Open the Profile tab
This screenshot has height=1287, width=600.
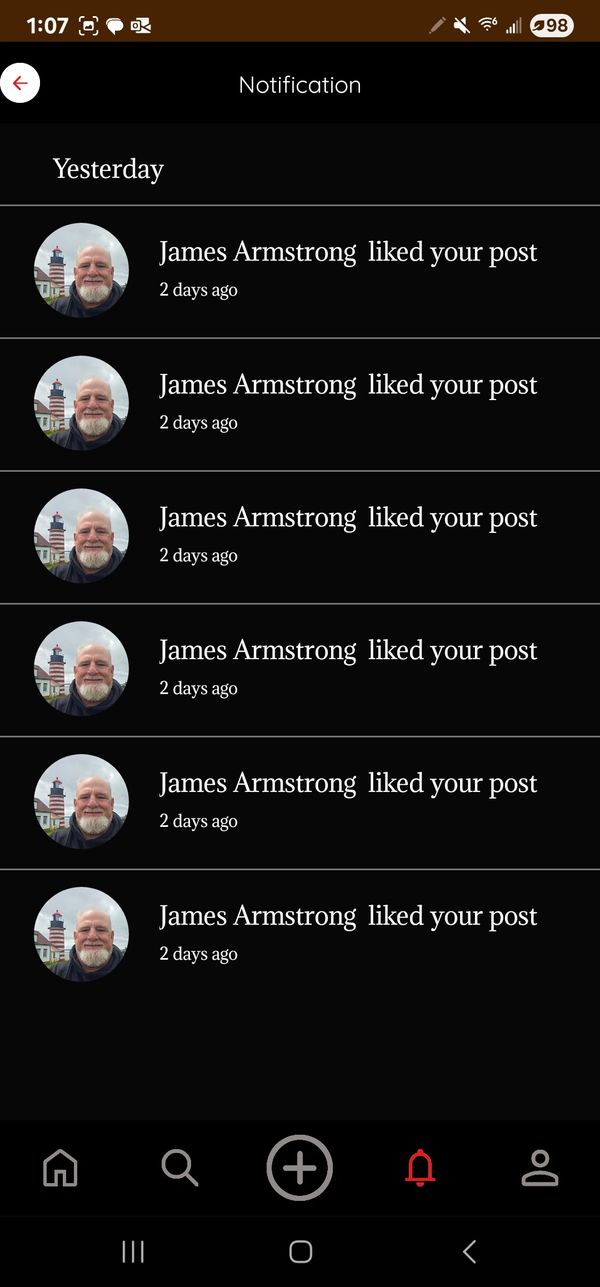[x=540, y=1168]
